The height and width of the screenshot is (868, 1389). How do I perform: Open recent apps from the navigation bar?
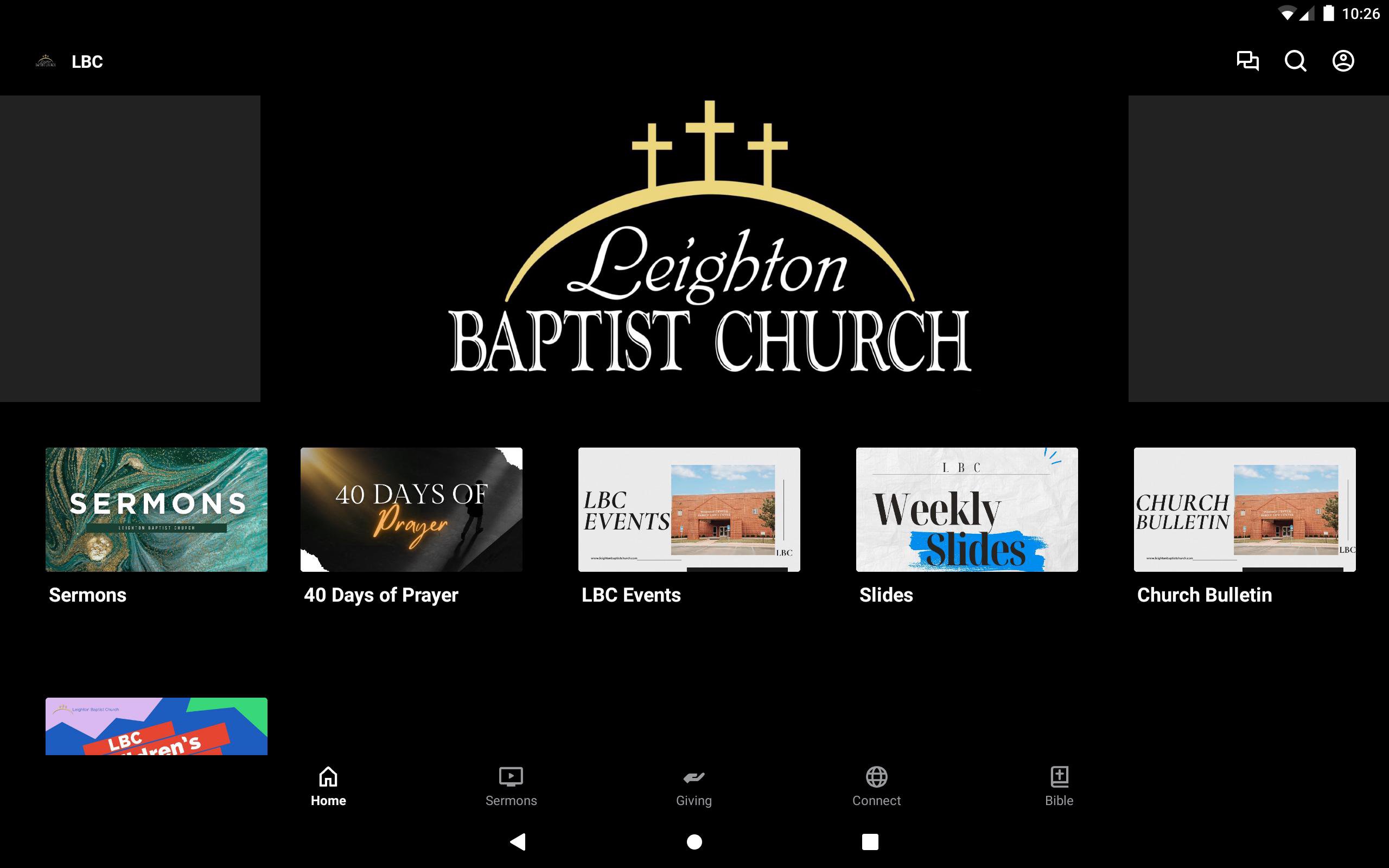870,841
